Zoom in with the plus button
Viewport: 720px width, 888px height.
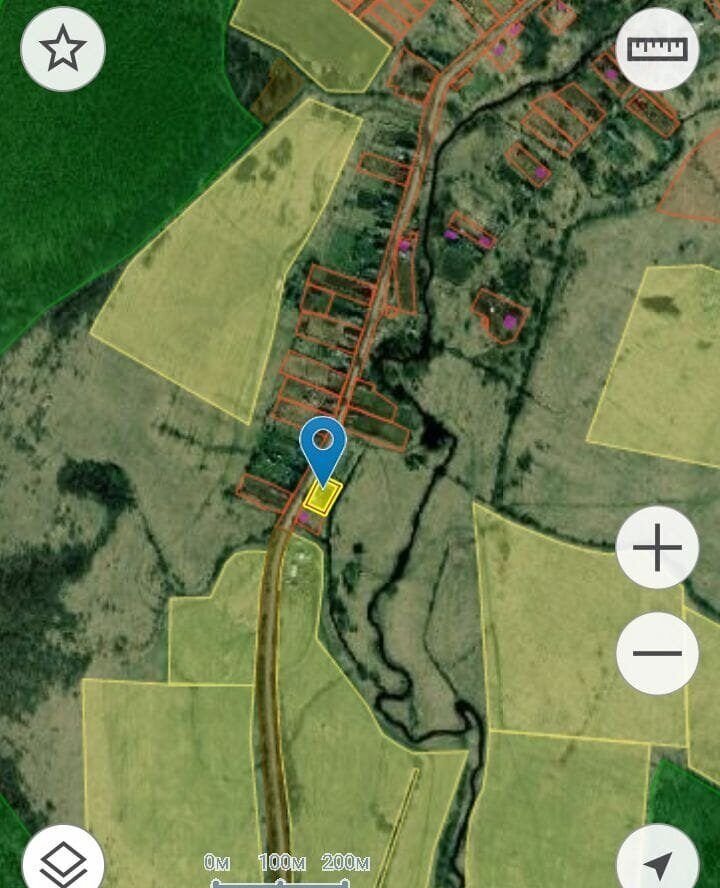657,548
